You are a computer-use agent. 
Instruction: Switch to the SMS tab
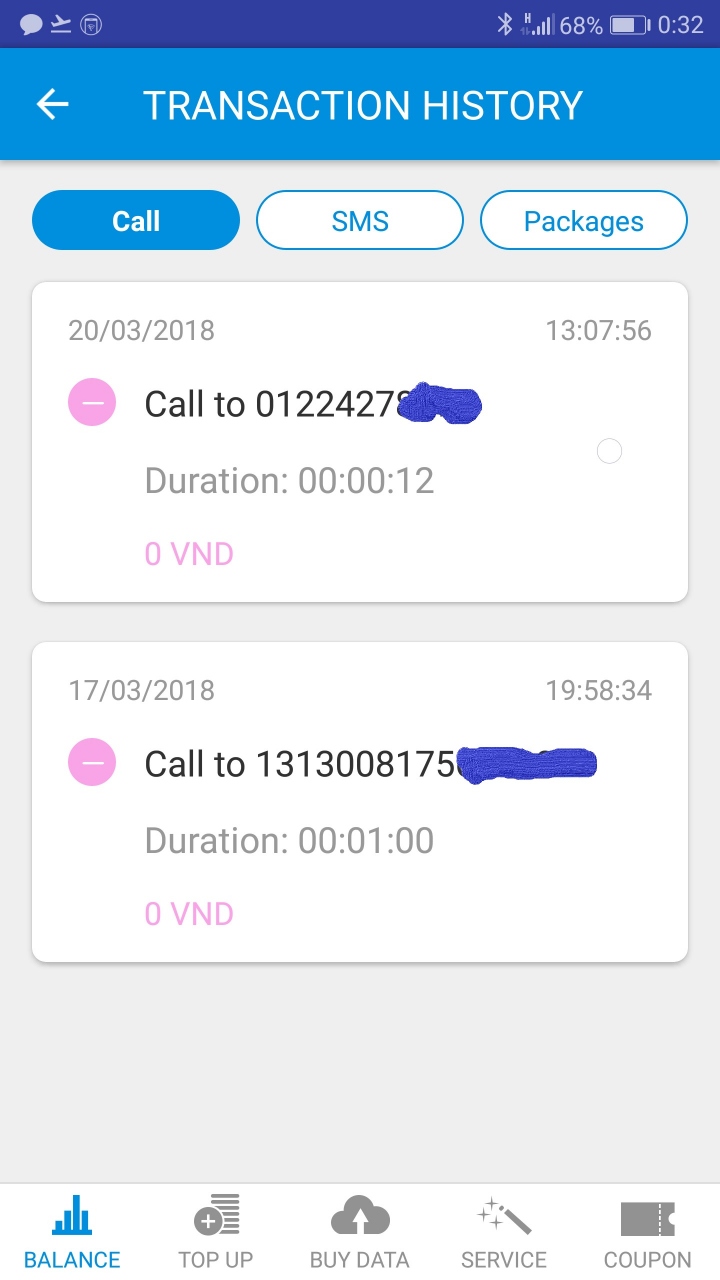360,221
